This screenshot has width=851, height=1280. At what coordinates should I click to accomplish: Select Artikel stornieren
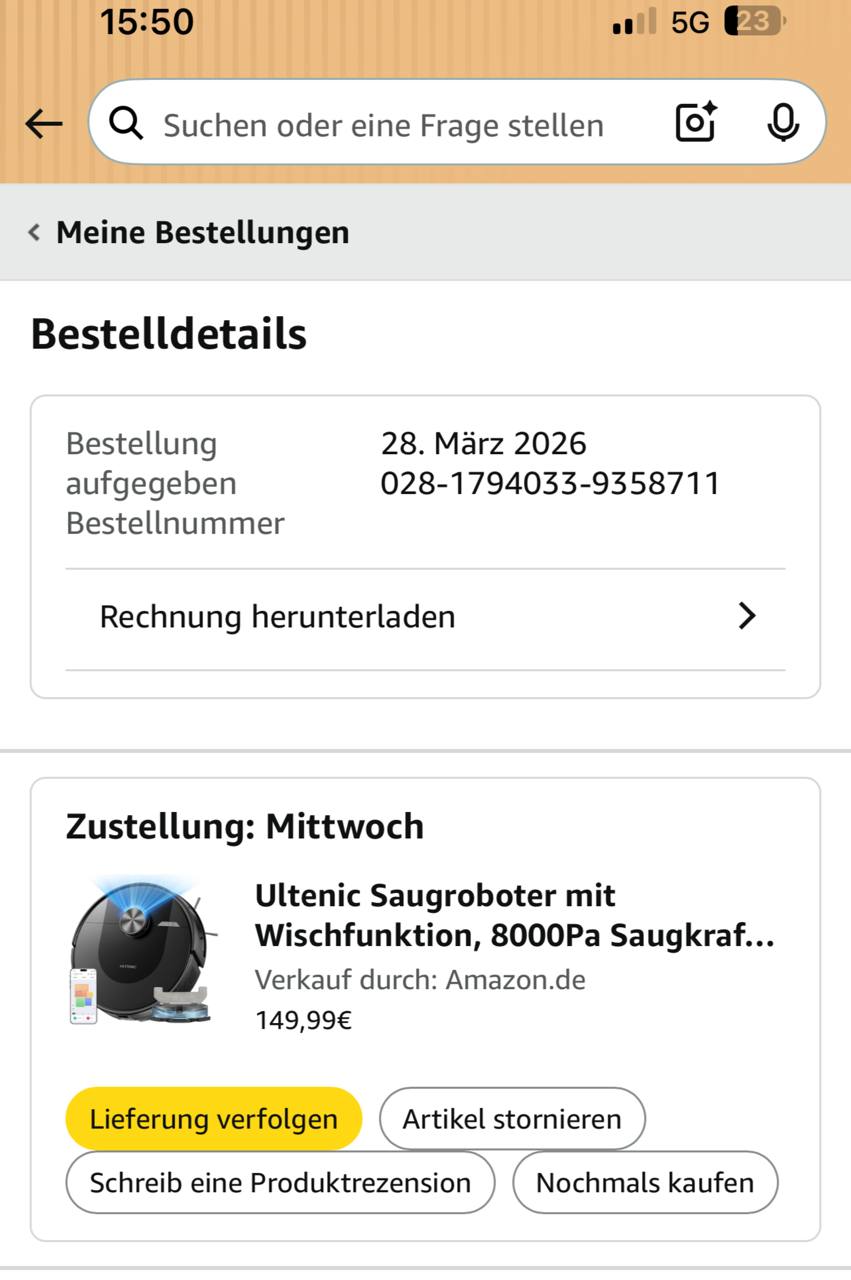click(x=512, y=1119)
